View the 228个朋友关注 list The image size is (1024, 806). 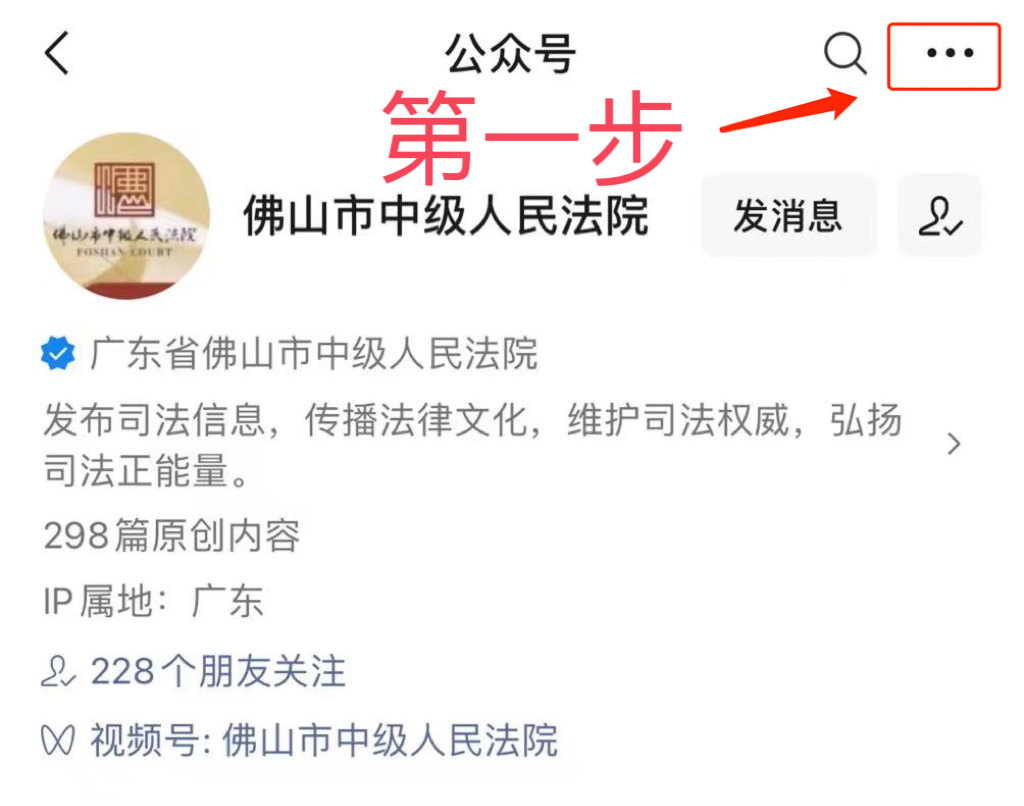216,671
